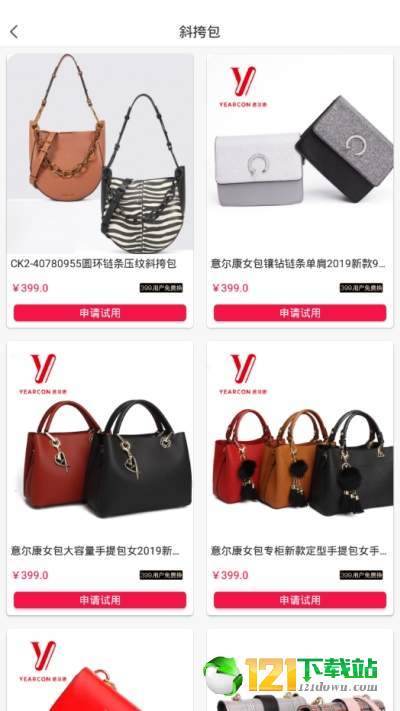The width and height of the screenshot is (400, 711).
Task: View the 意尔康女包大容量手提包 product
Action: point(100,478)
